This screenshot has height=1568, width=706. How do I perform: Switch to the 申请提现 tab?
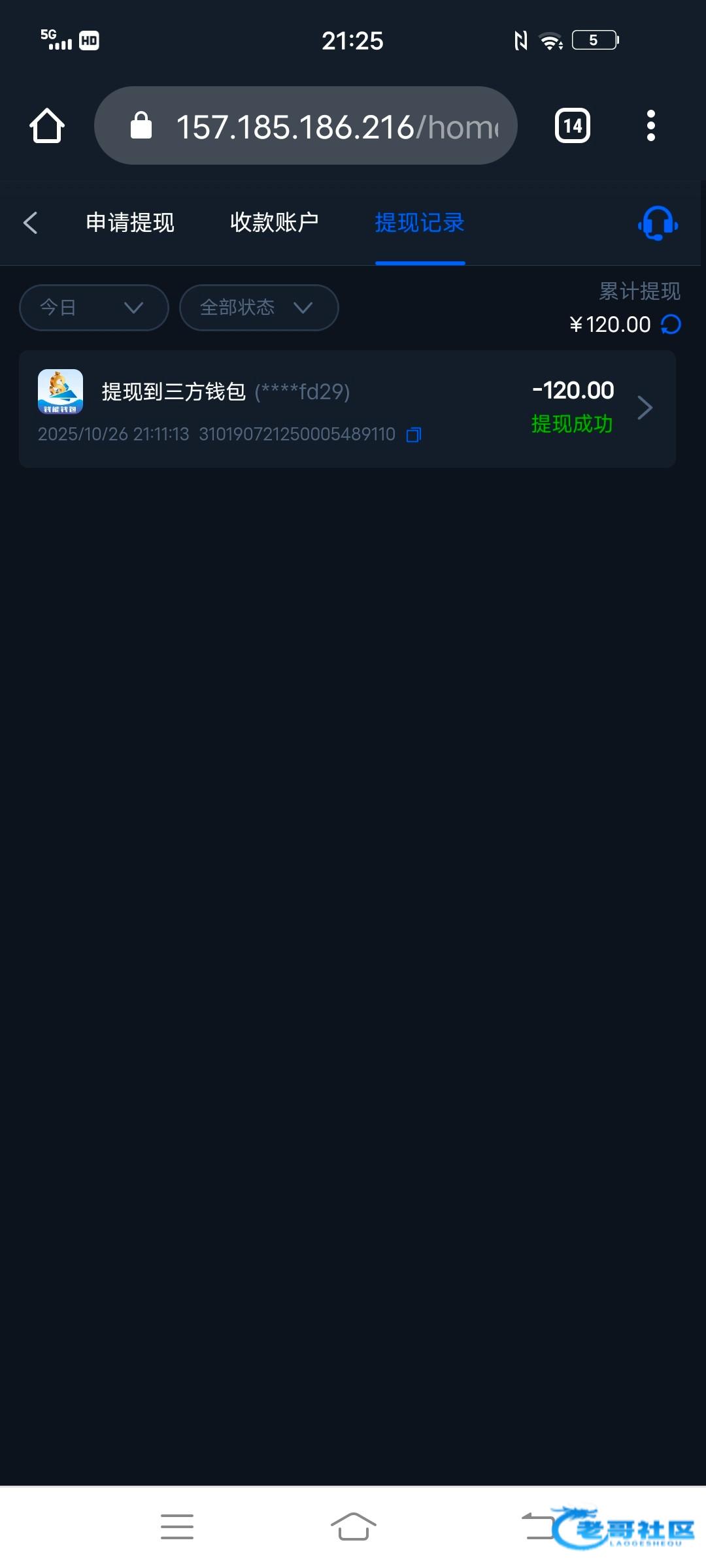pos(130,223)
